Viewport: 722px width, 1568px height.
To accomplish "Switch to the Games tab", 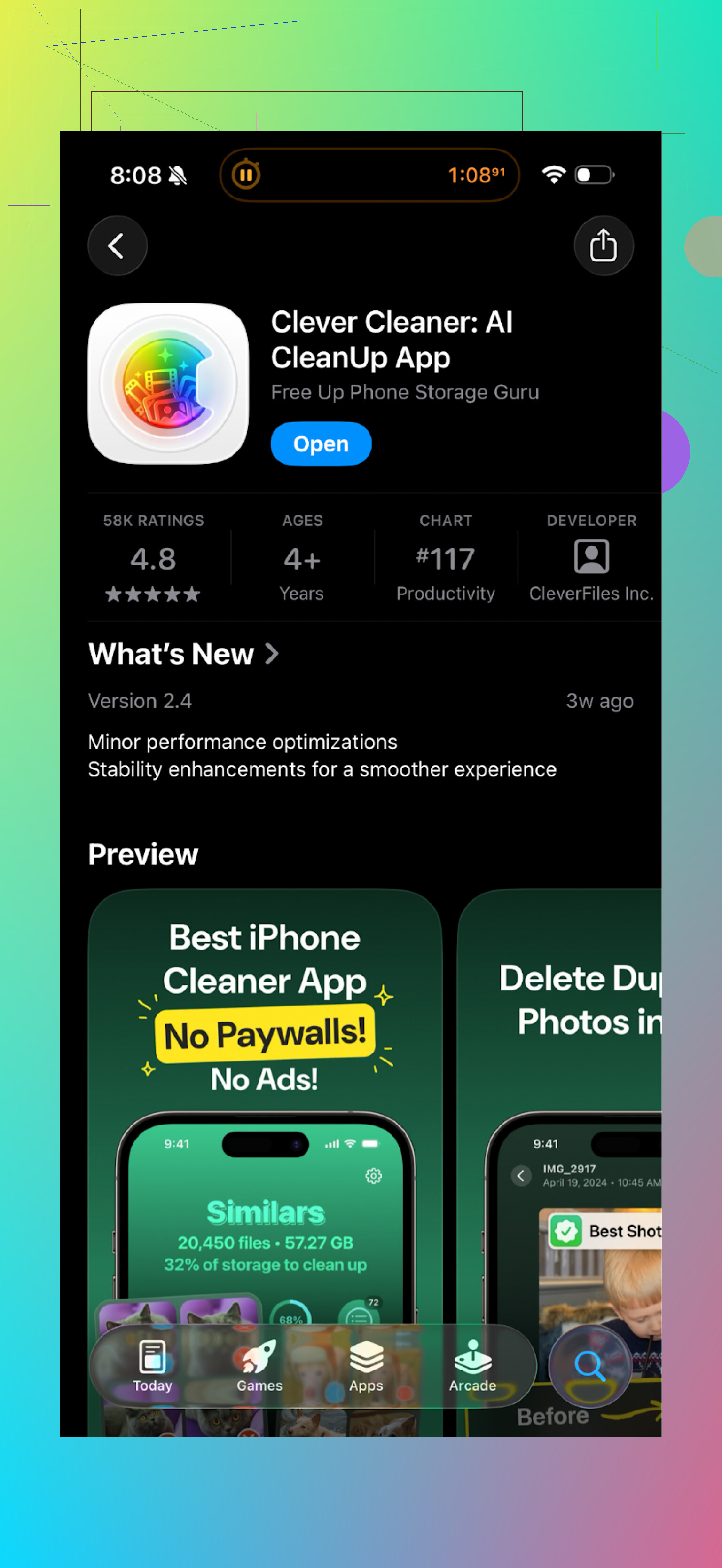I will [x=260, y=1366].
